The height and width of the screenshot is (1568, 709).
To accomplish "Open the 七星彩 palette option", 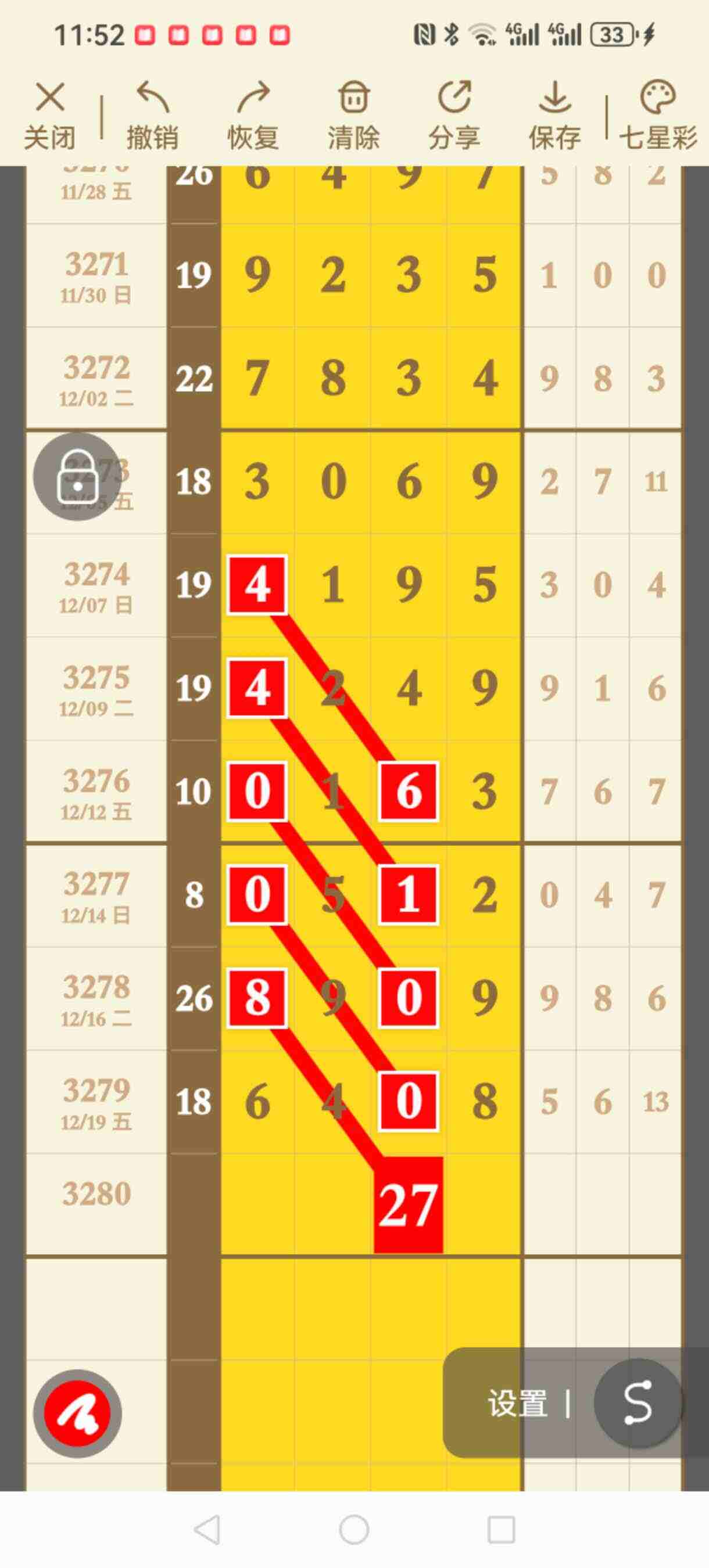I will click(x=658, y=114).
